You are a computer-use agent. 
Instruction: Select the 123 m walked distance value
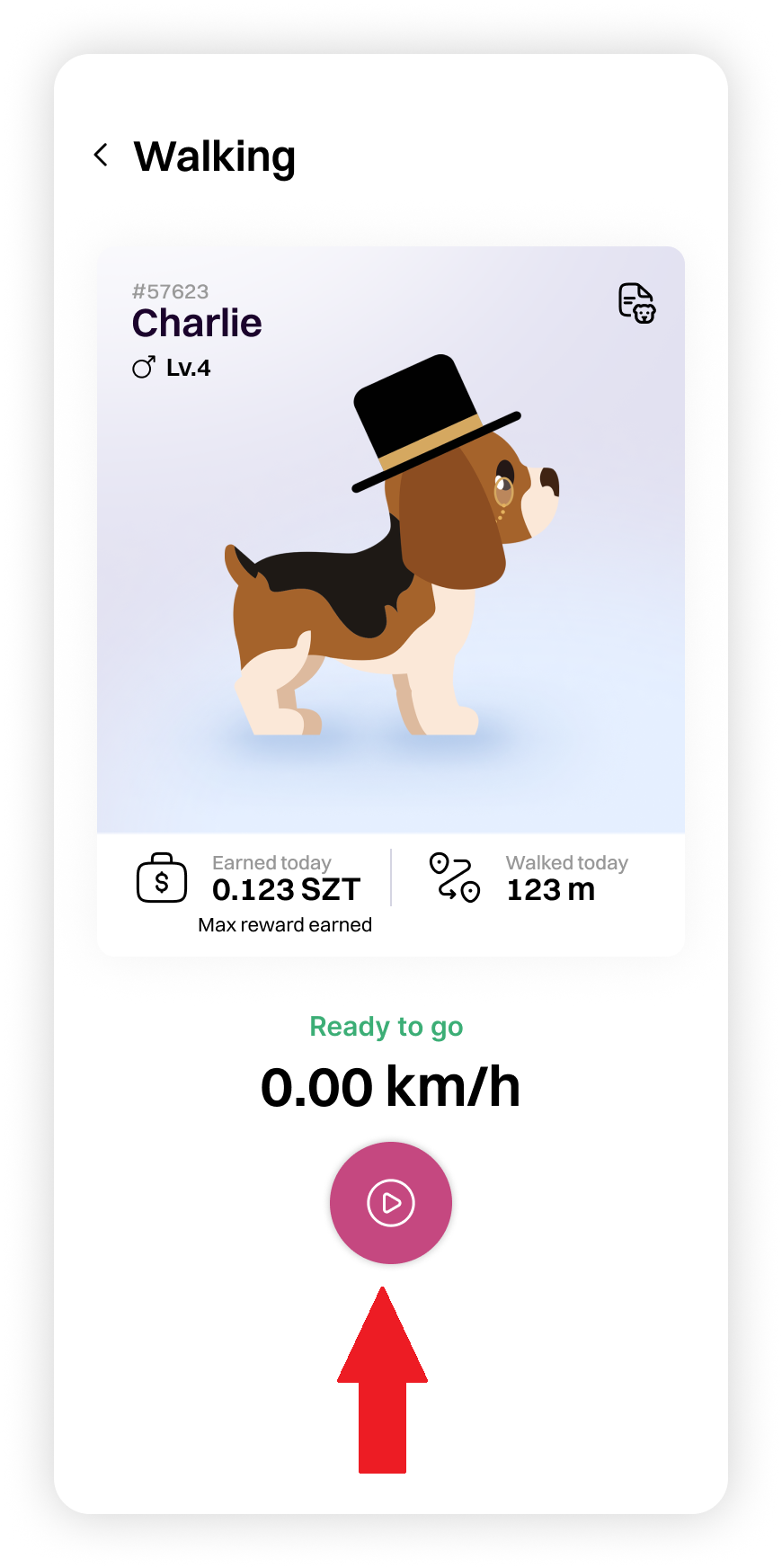point(548,889)
